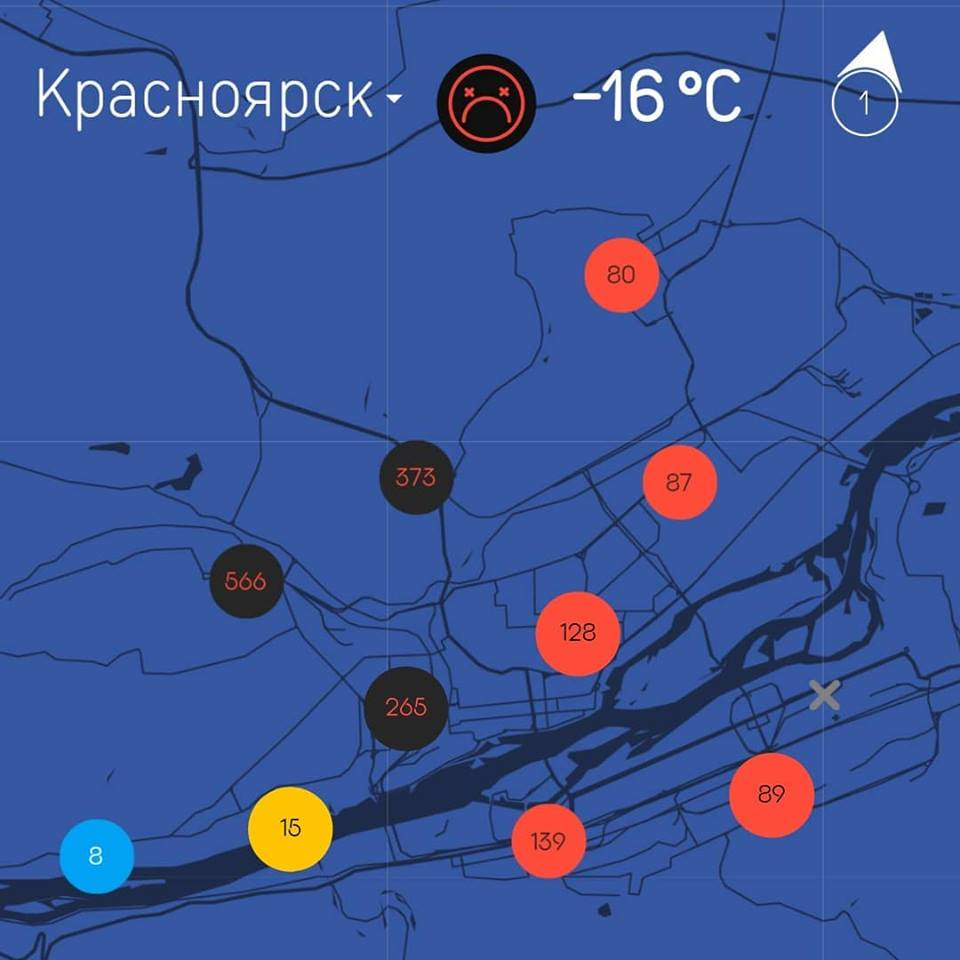960x960 pixels.
Task: Open the sensor marker showing 80
Action: [x=621, y=275]
